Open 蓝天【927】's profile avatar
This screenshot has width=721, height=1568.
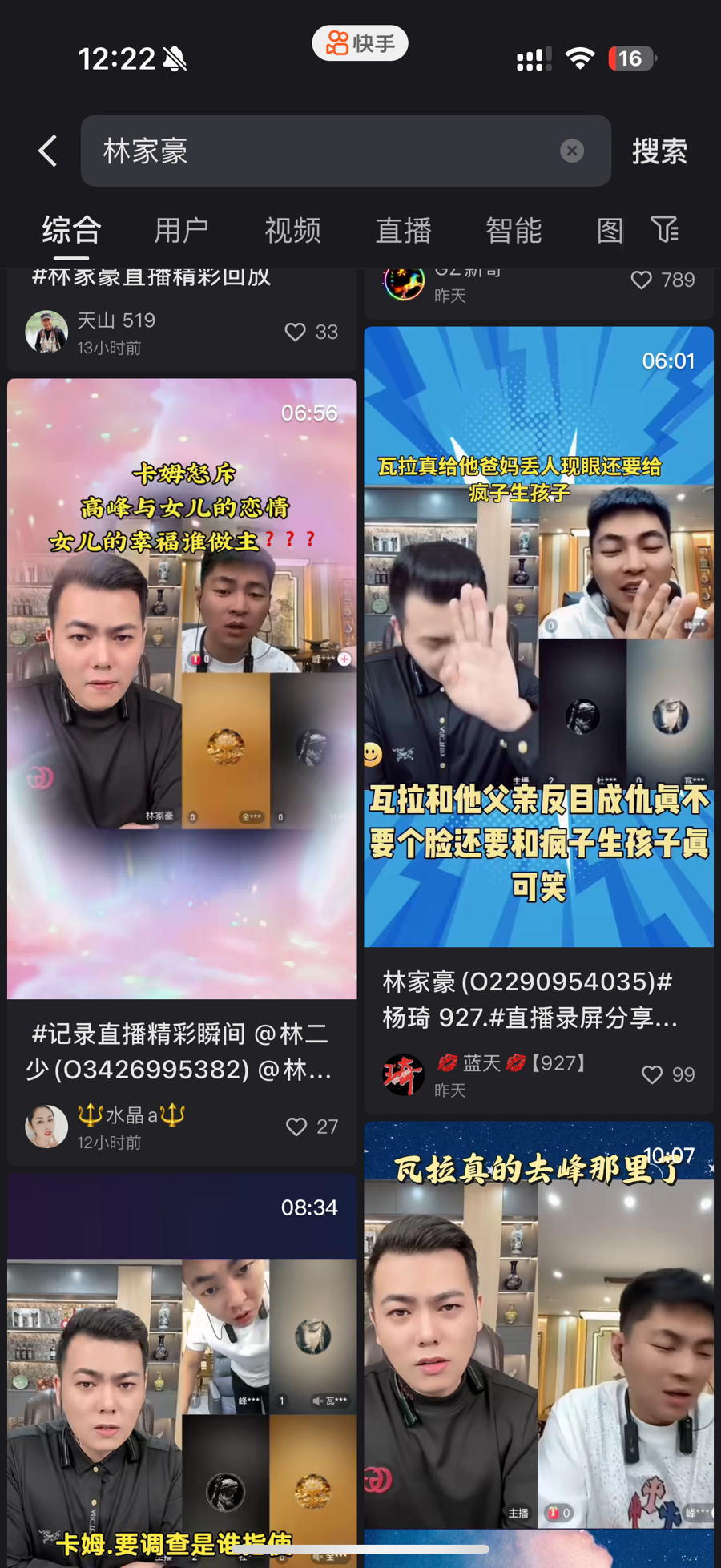tap(403, 1074)
